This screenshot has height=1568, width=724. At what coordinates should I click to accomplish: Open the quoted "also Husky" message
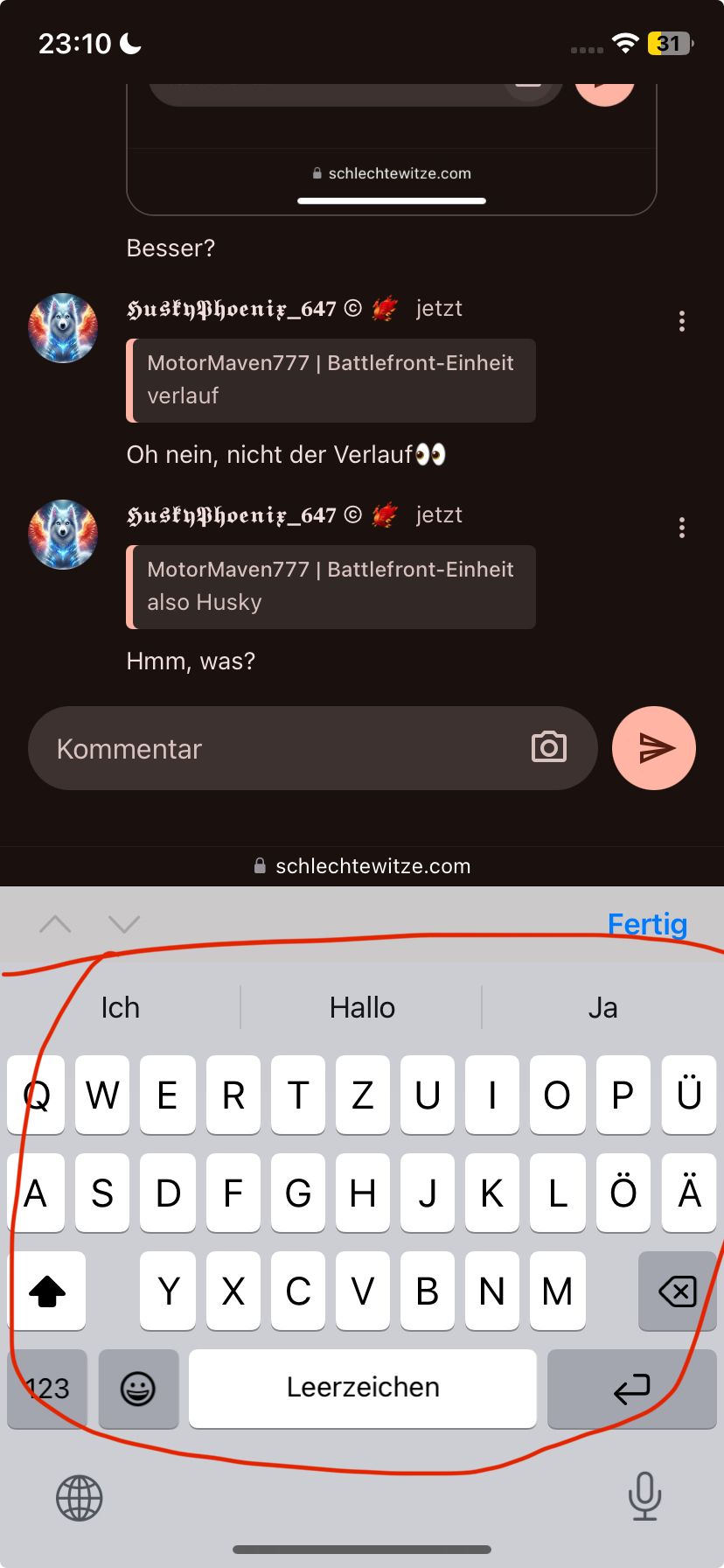pyautogui.click(x=331, y=587)
